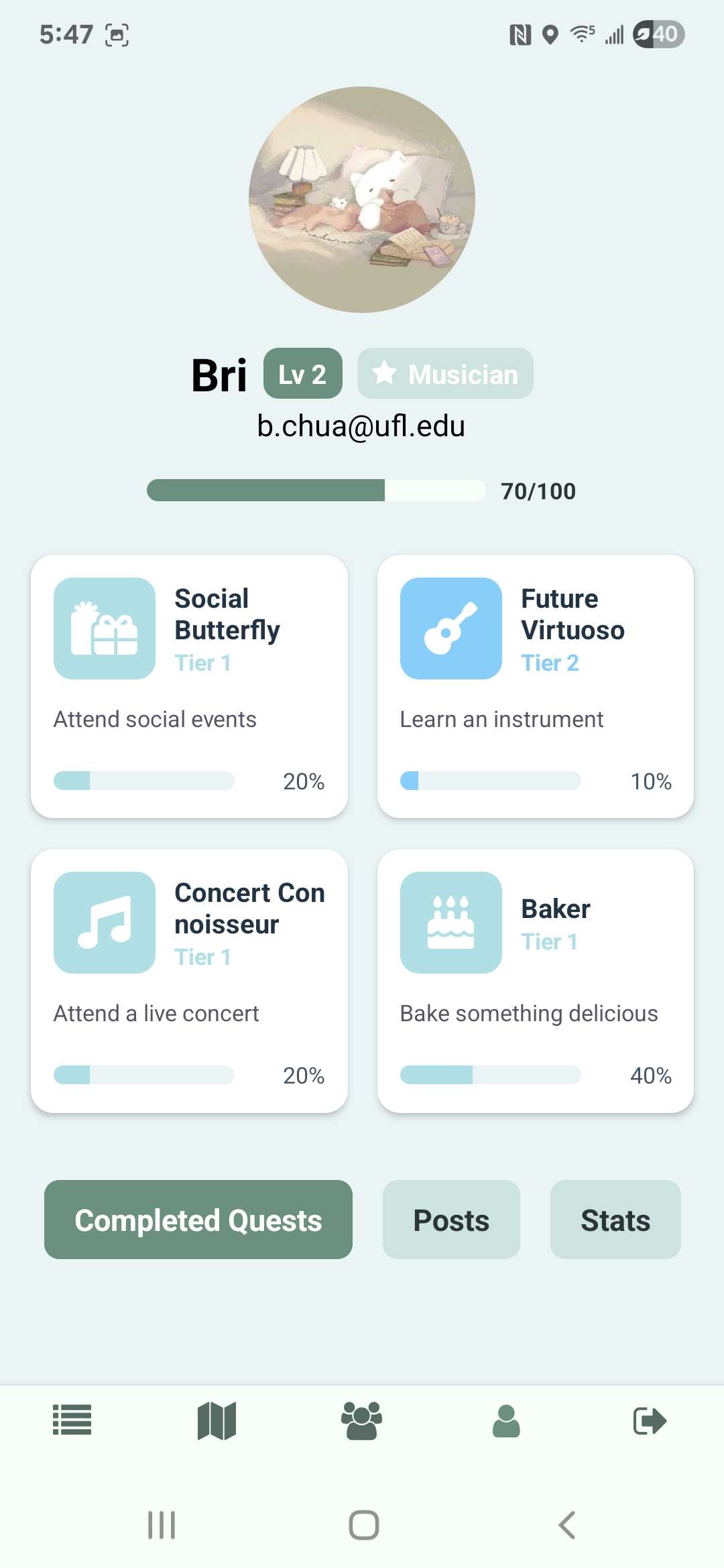The width and height of the screenshot is (724, 1568).
Task: Open the Social Butterfly achievement card
Action: point(189,686)
